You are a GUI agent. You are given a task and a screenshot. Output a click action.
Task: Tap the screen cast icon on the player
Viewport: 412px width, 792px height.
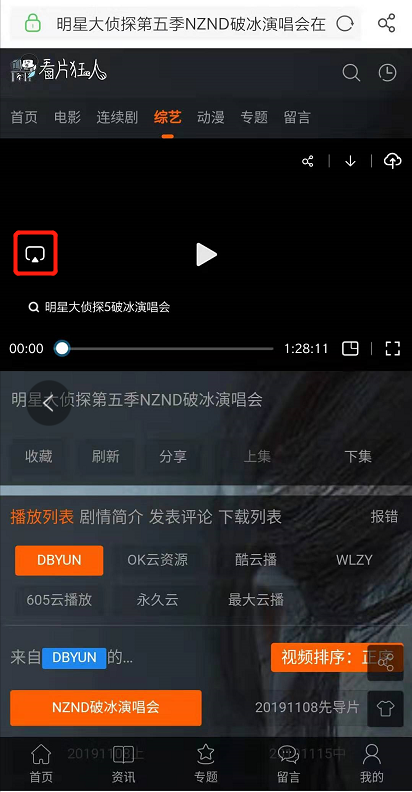(35, 254)
